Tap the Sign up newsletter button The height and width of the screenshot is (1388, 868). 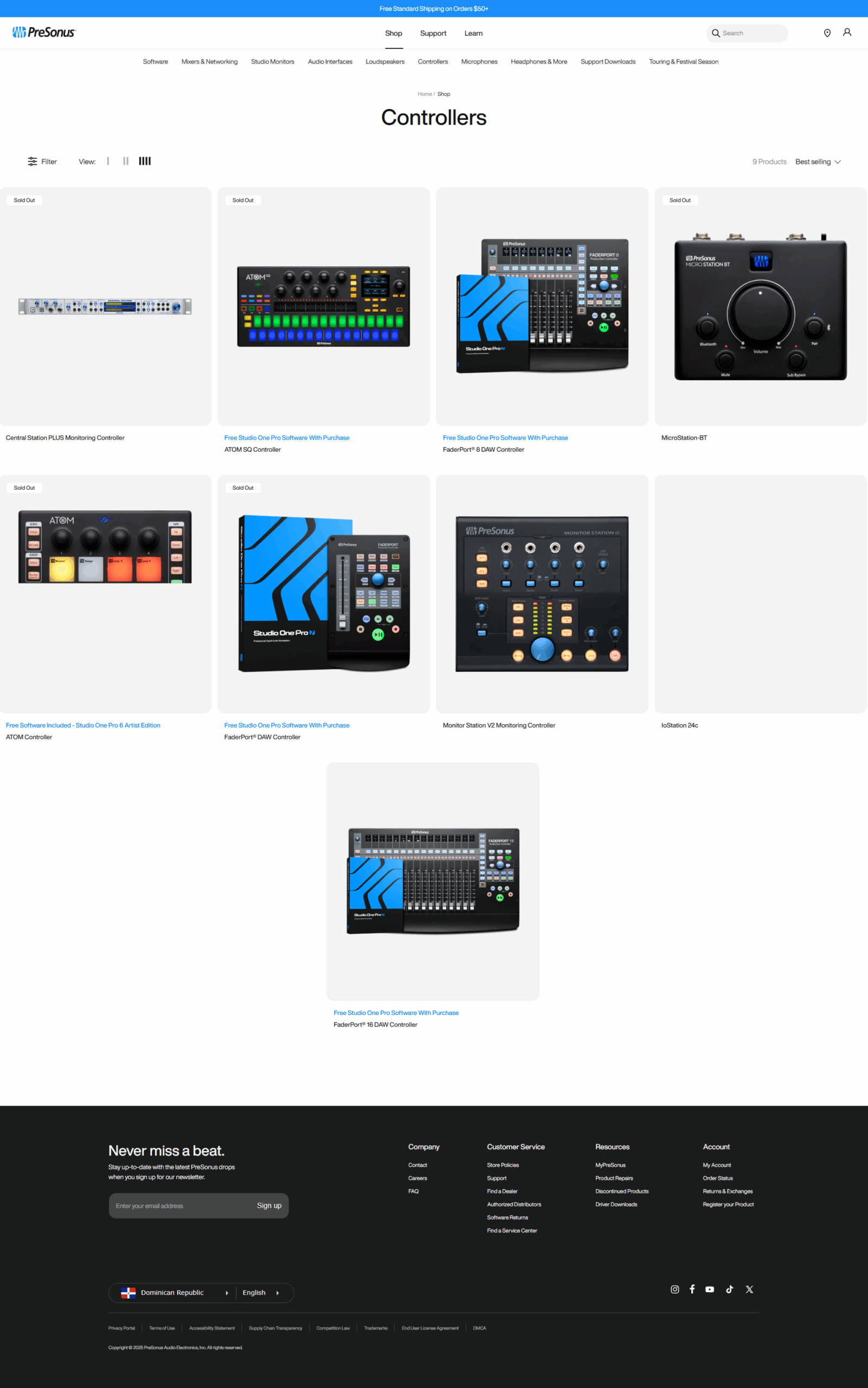click(269, 1205)
